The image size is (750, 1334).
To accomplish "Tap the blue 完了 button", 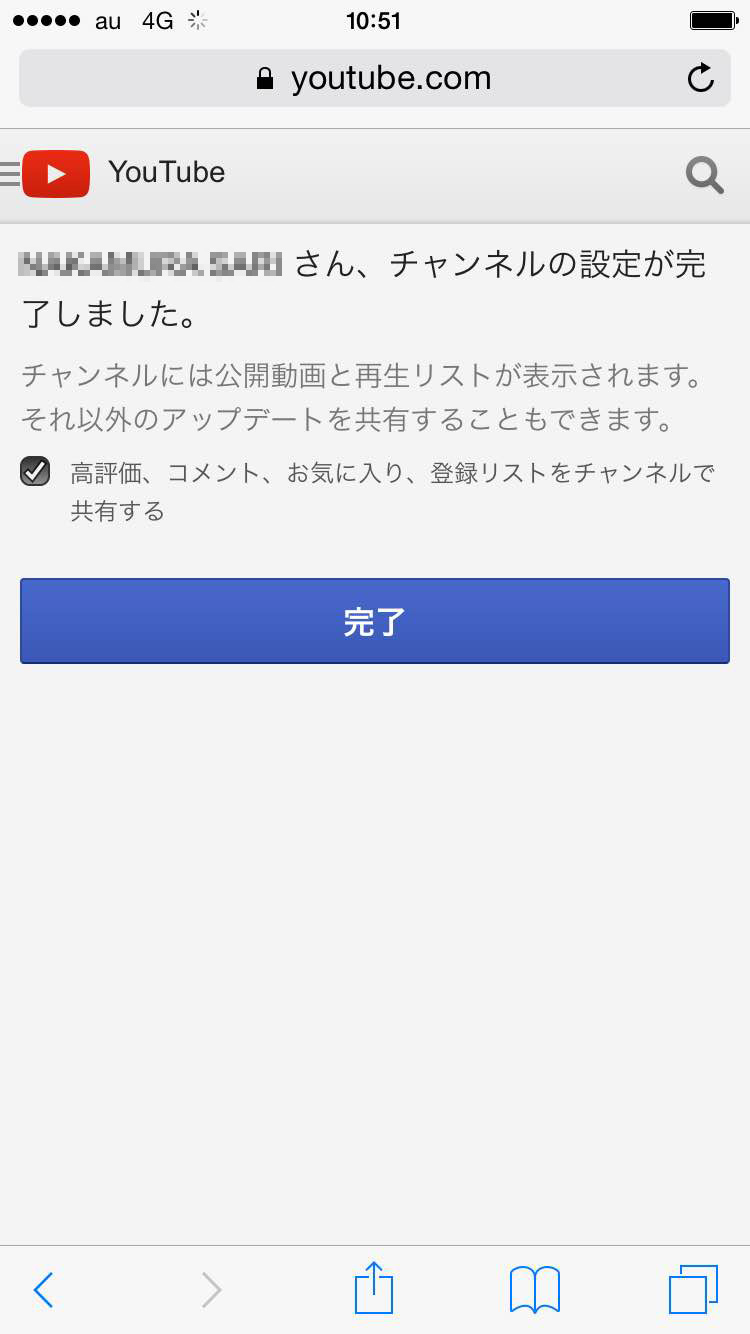I will (375, 621).
